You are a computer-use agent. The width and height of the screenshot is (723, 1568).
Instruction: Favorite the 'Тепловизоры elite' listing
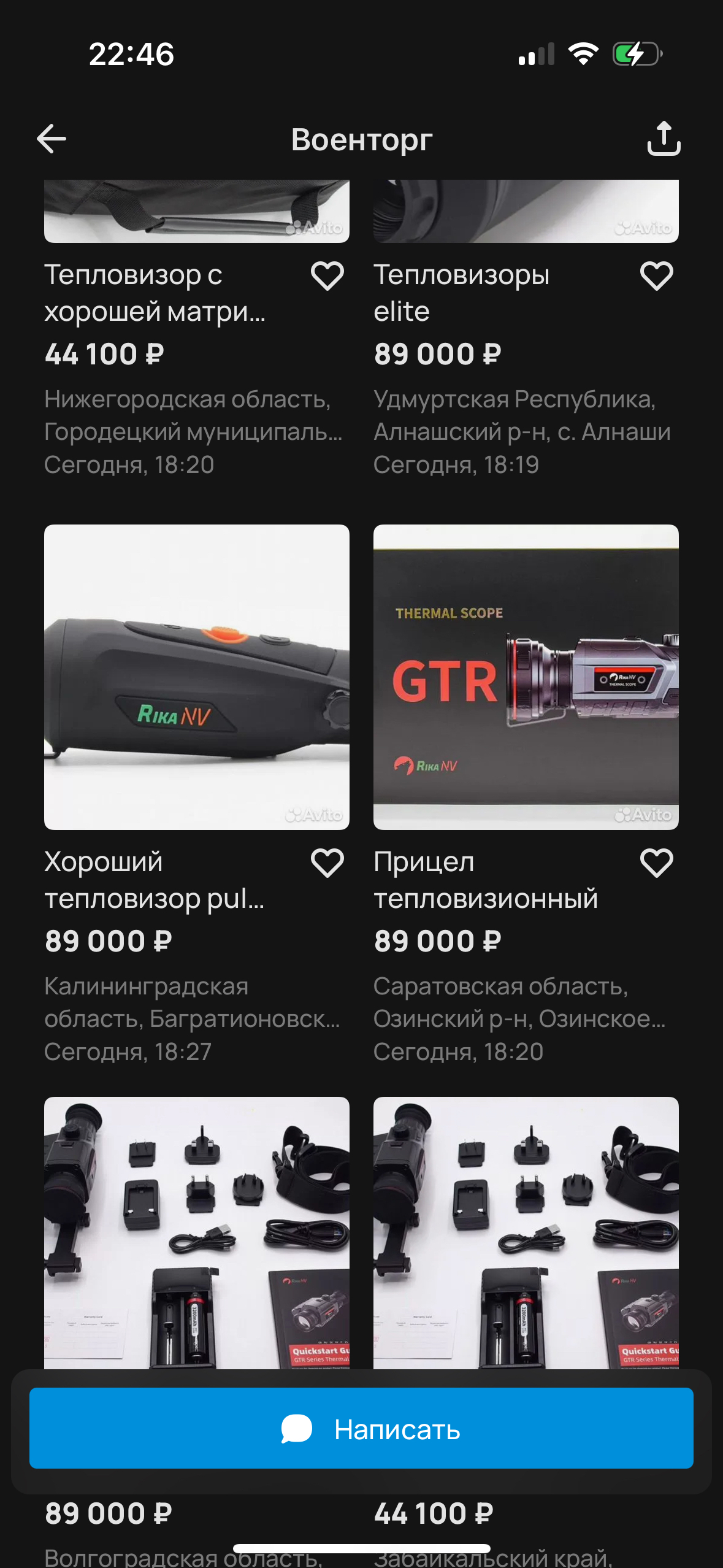(656, 276)
